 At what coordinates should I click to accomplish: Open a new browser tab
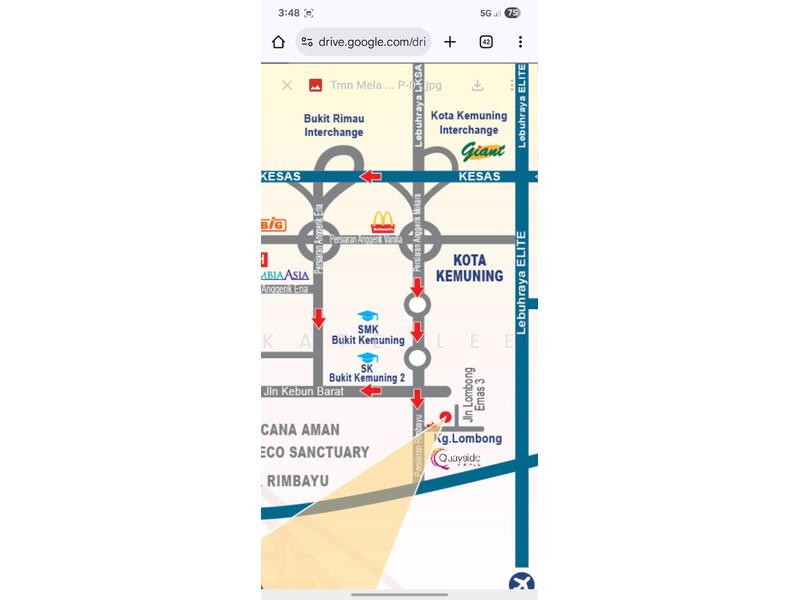click(x=450, y=42)
